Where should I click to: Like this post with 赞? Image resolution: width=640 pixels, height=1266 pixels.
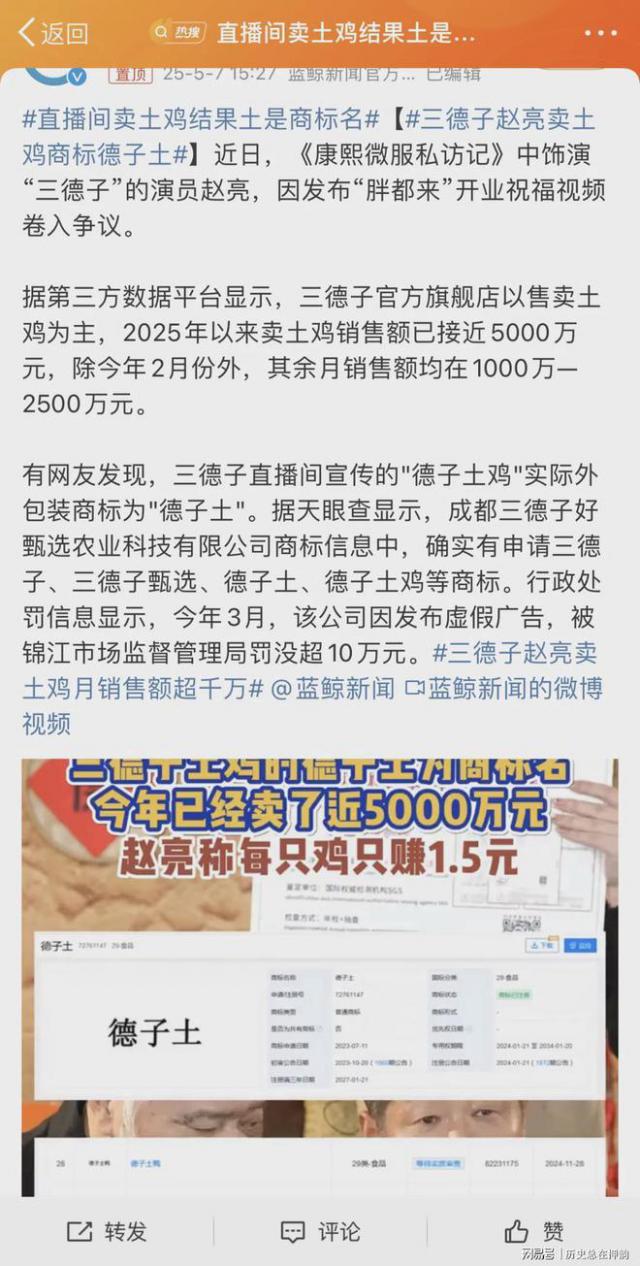pos(535,1231)
